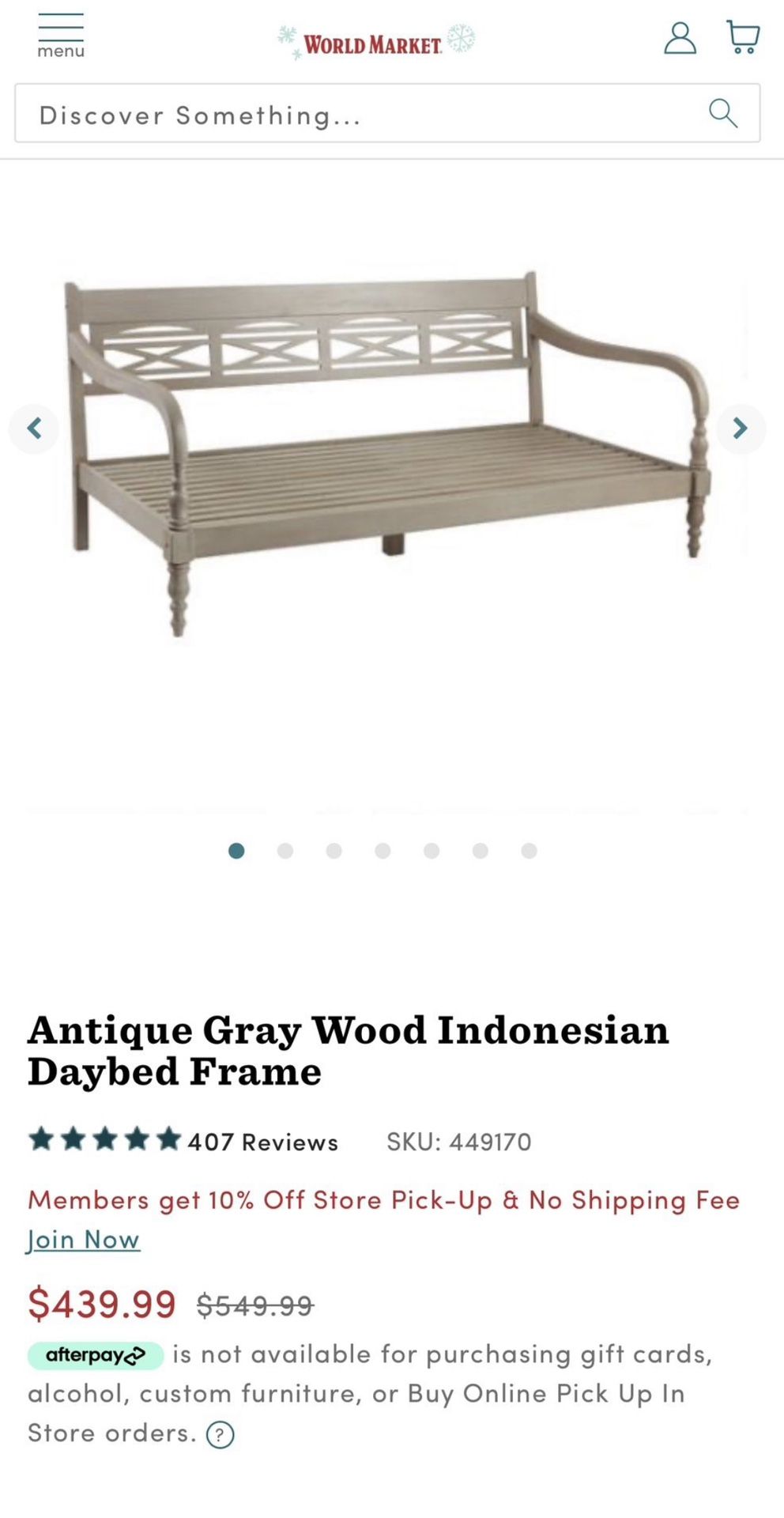
Task: Click the search magnifying glass
Action: point(723,113)
